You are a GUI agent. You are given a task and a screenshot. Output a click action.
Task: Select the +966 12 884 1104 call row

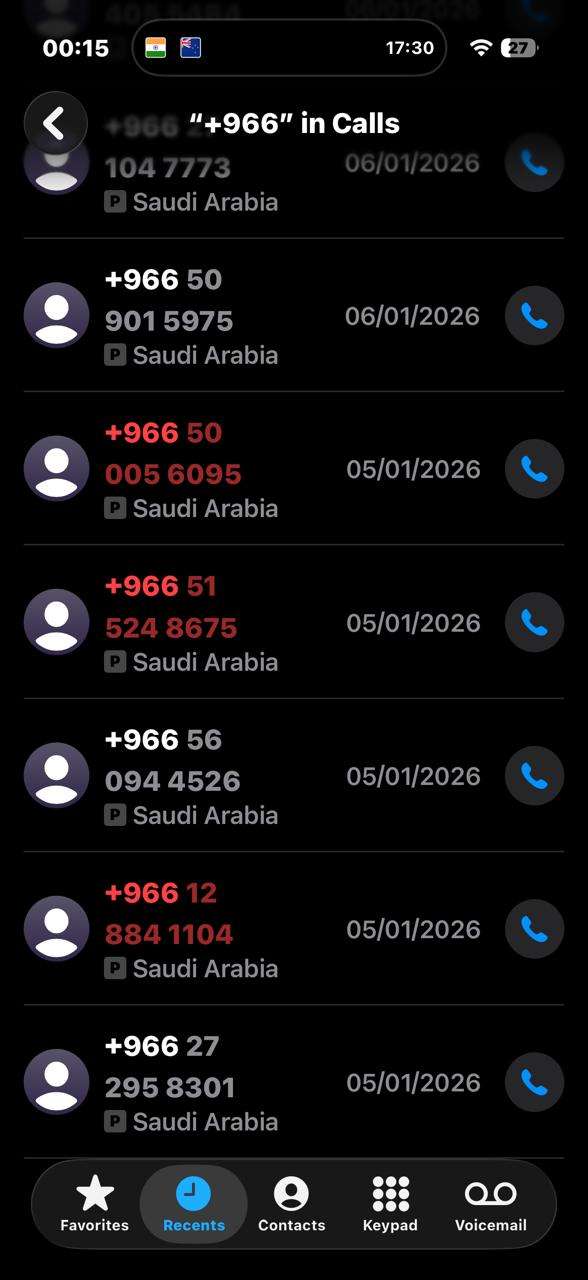click(x=260, y=929)
